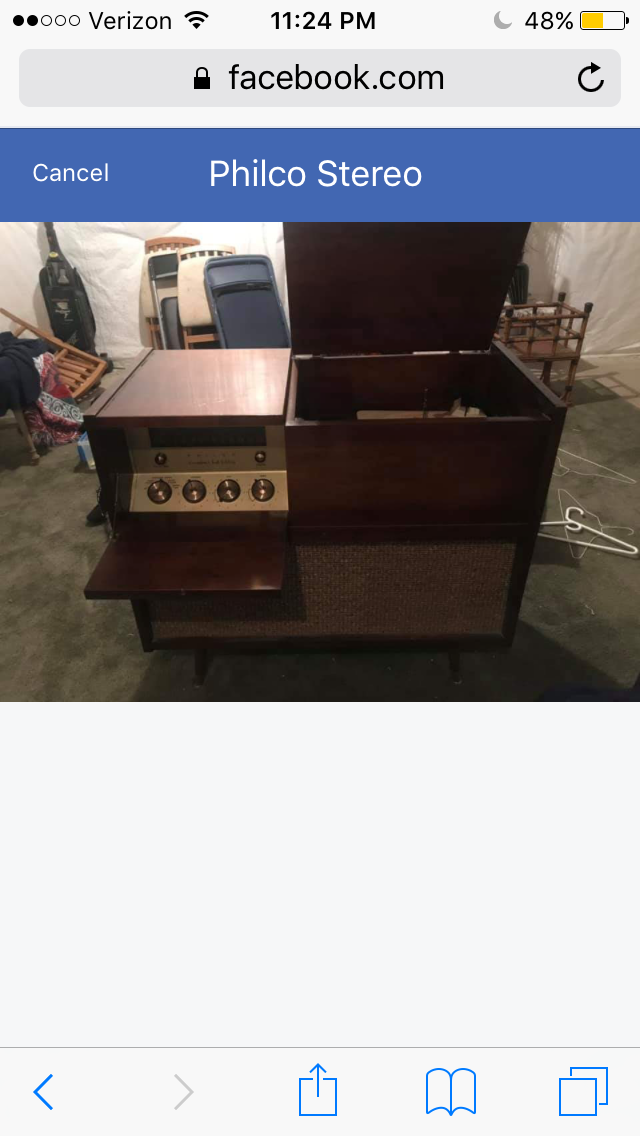Image resolution: width=640 pixels, height=1136 pixels.
Task: Show all open Safari tabs
Action: (583, 1091)
